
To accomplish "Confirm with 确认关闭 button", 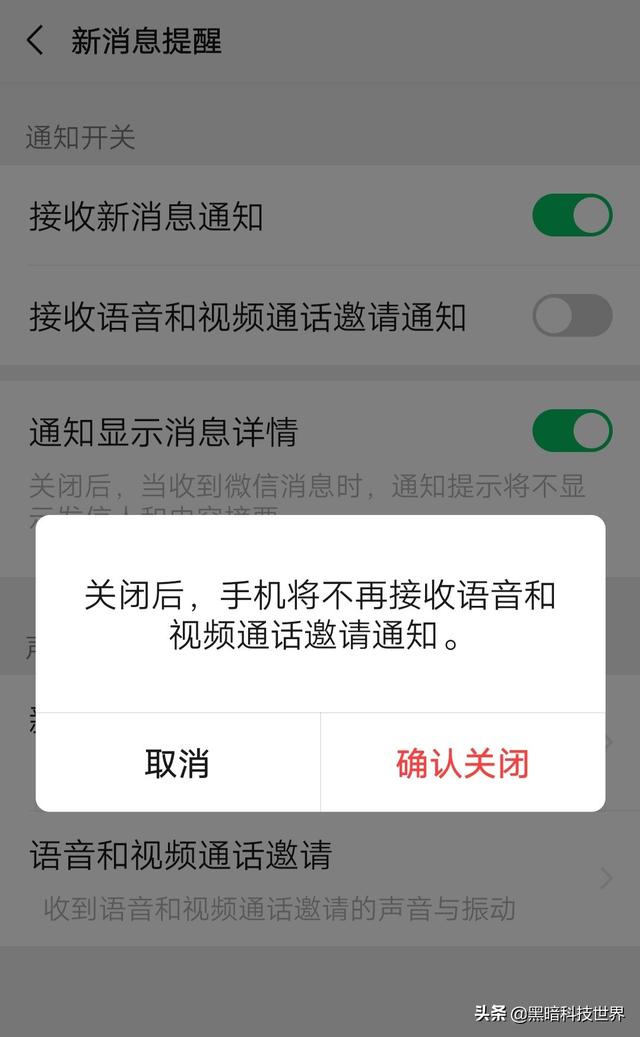I will (x=462, y=763).
